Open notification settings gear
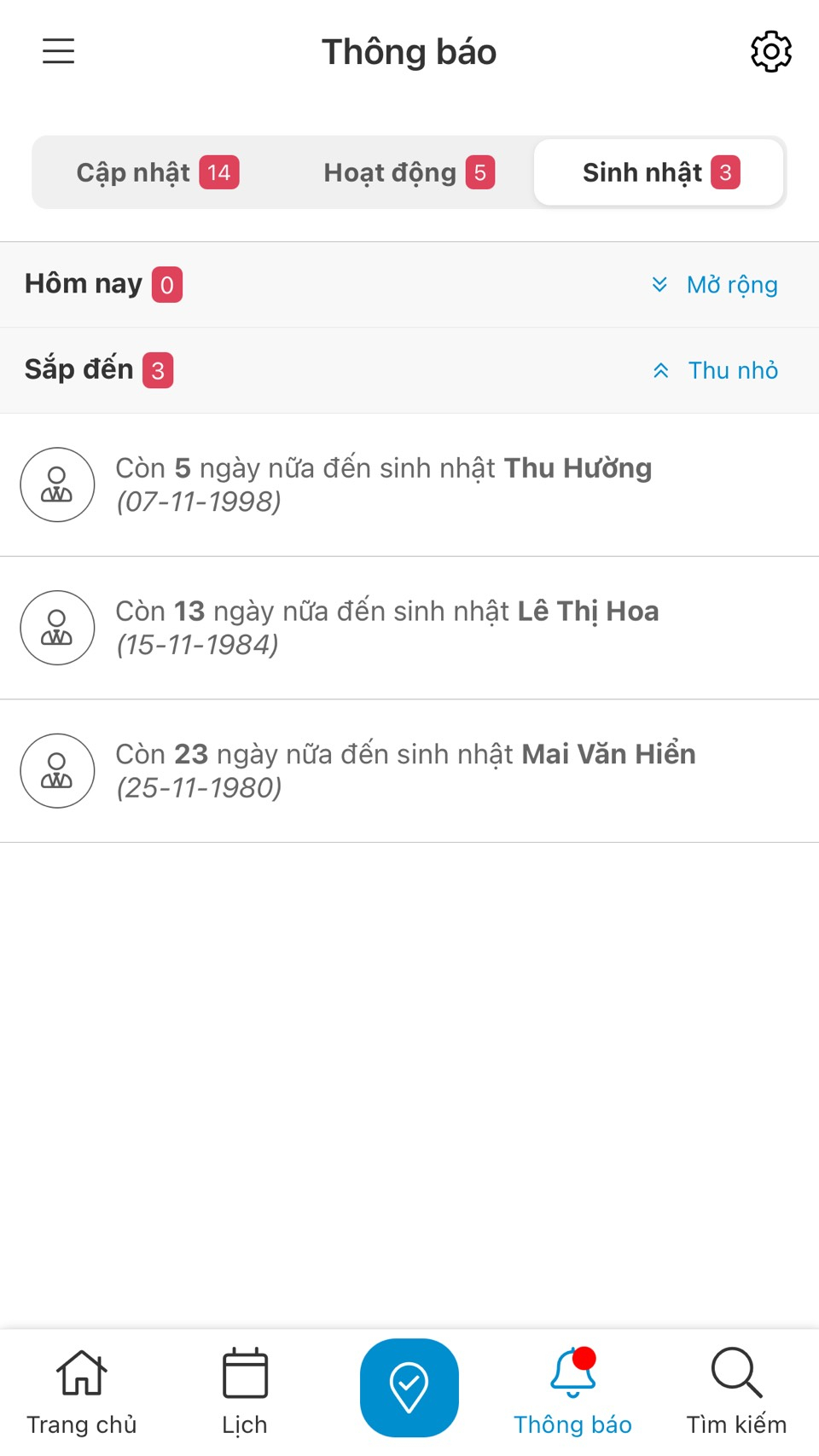Viewport: 819px width, 1456px height. point(770,52)
